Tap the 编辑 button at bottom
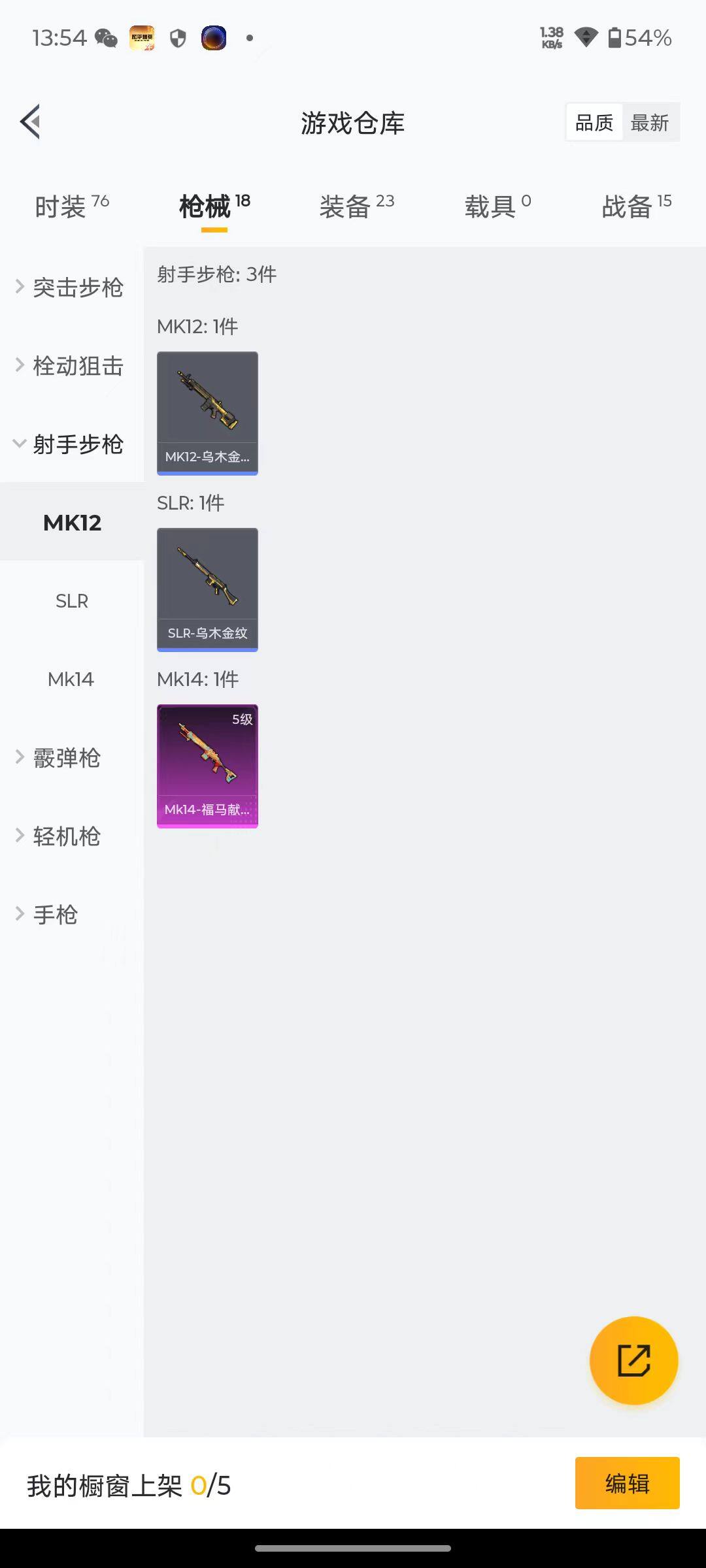The width and height of the screenshot is (706, 1568). 627,1484
